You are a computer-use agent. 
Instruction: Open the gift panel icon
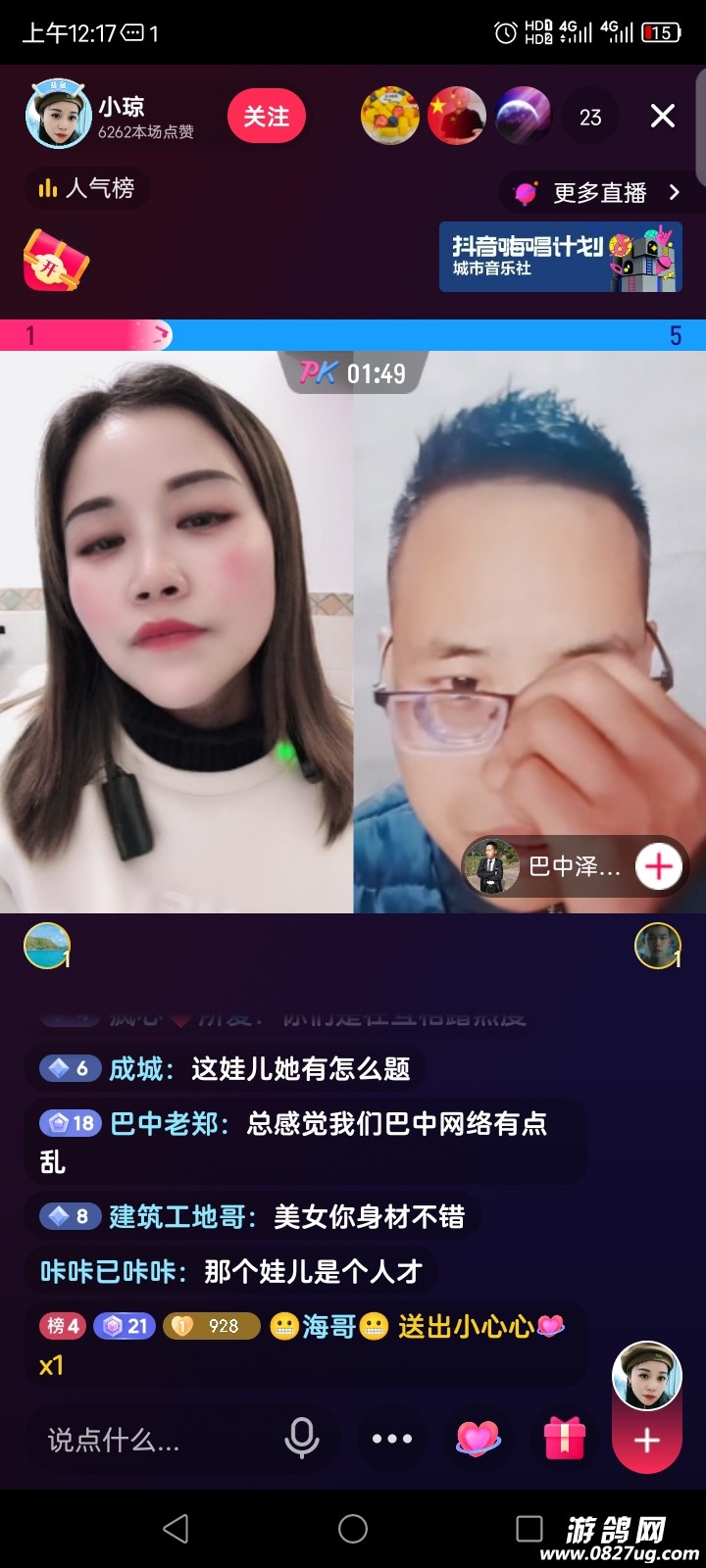565,1439
